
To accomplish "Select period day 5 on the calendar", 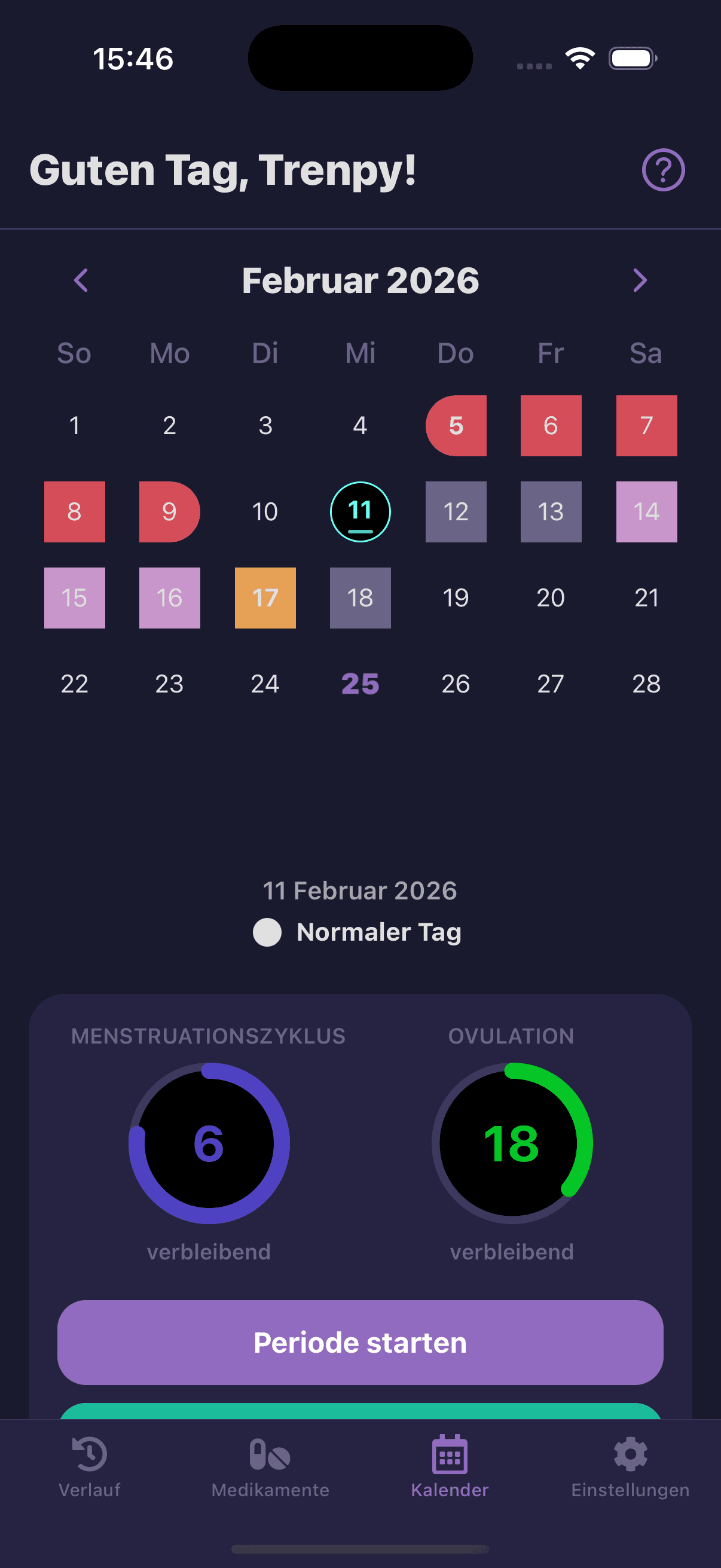I will tap(455, 425).
